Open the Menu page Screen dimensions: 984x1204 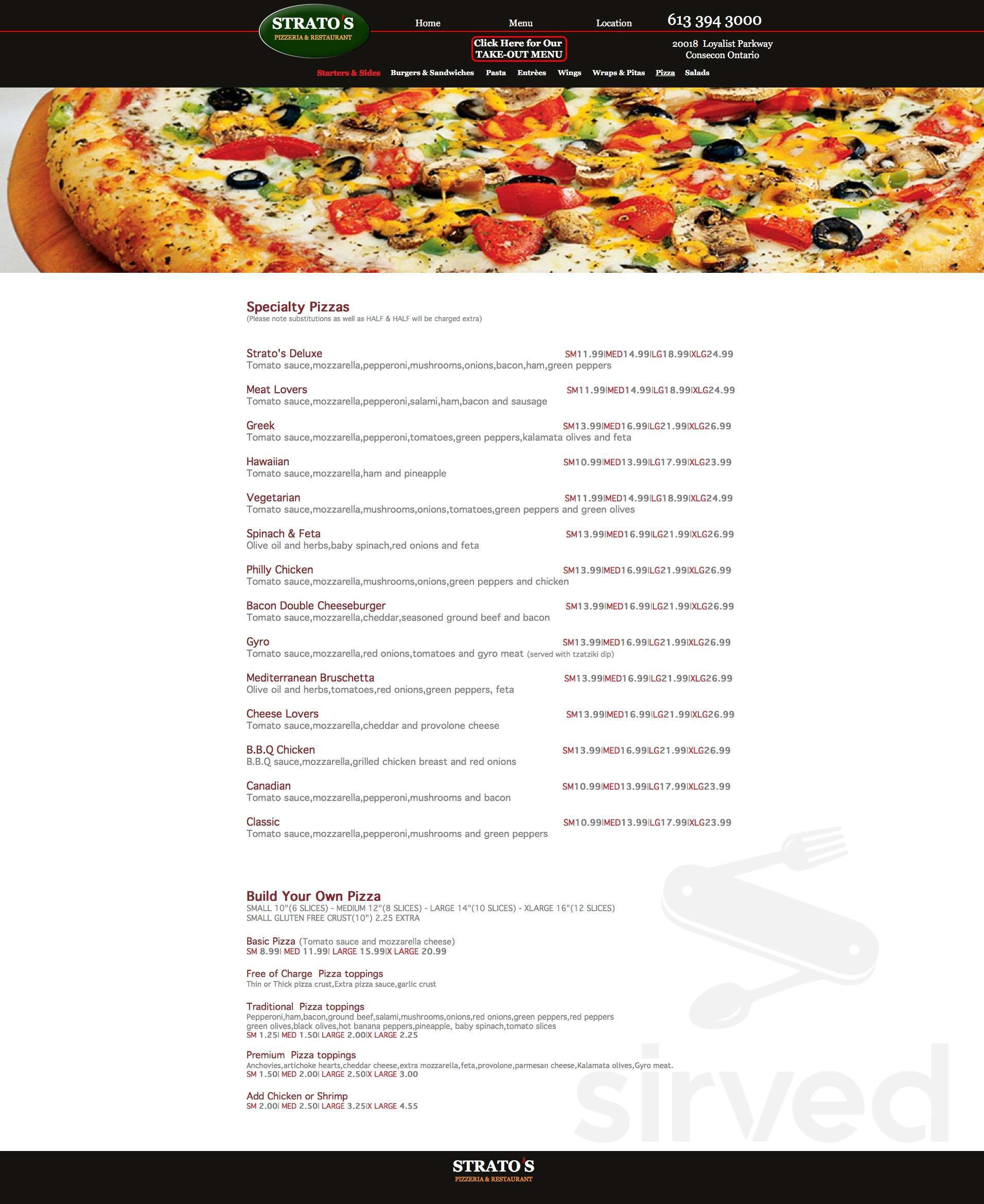click(x=520, y=23)
